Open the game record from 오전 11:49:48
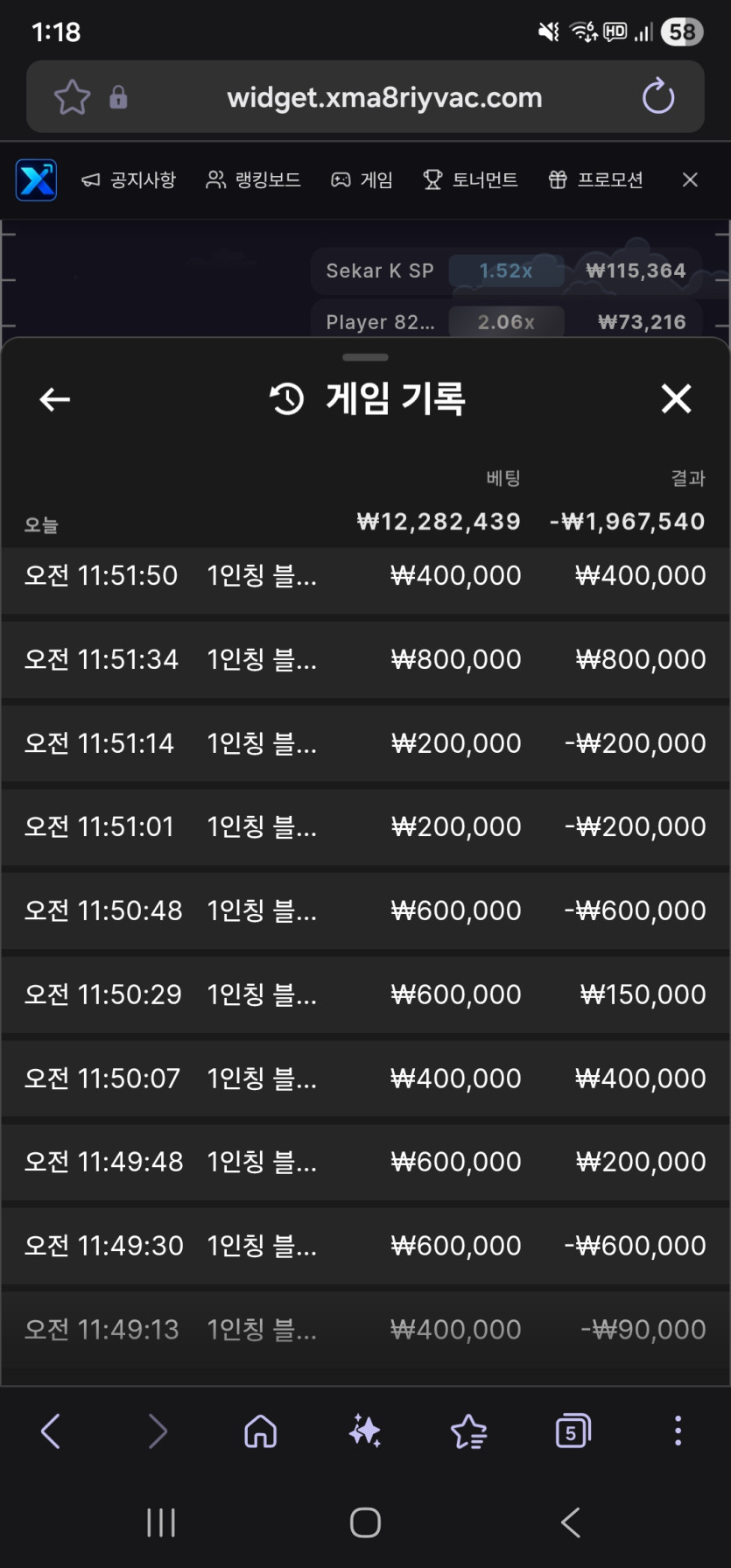 (x=365, y=1162)
